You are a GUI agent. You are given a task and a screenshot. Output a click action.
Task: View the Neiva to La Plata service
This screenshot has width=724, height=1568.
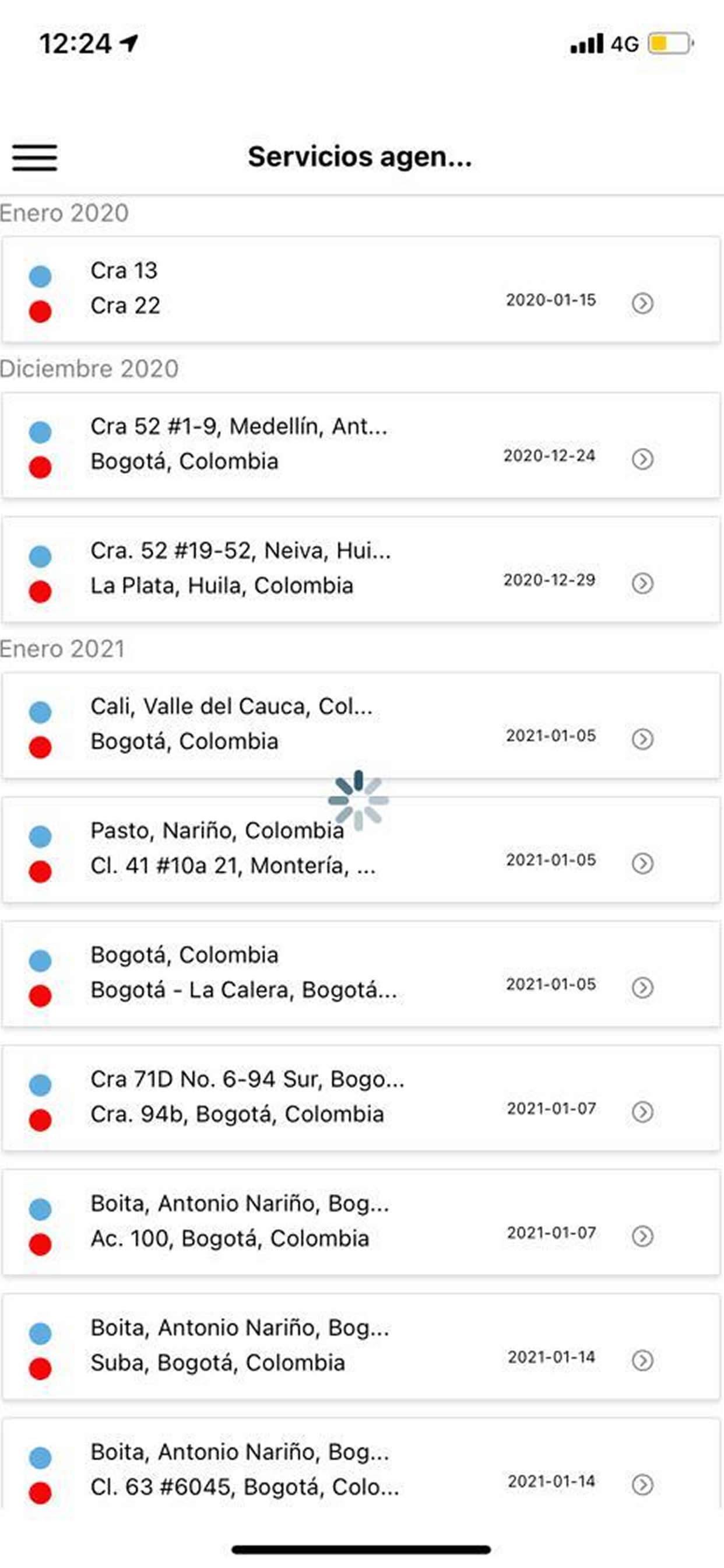(x=361, y=569)
